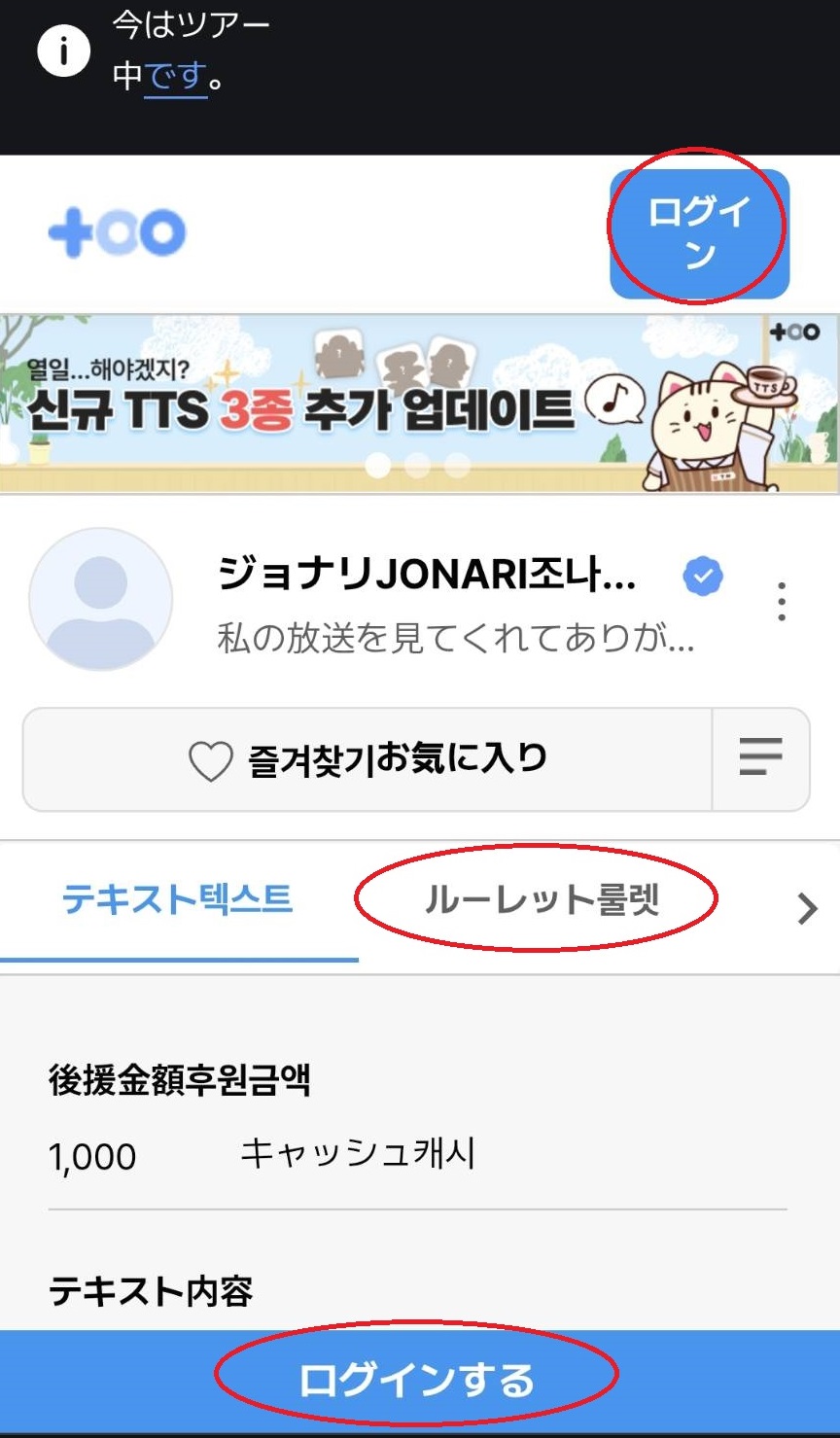Open the JONARI profile picture
Viewport: 840px width, 1438px height.
pos(101,599)
